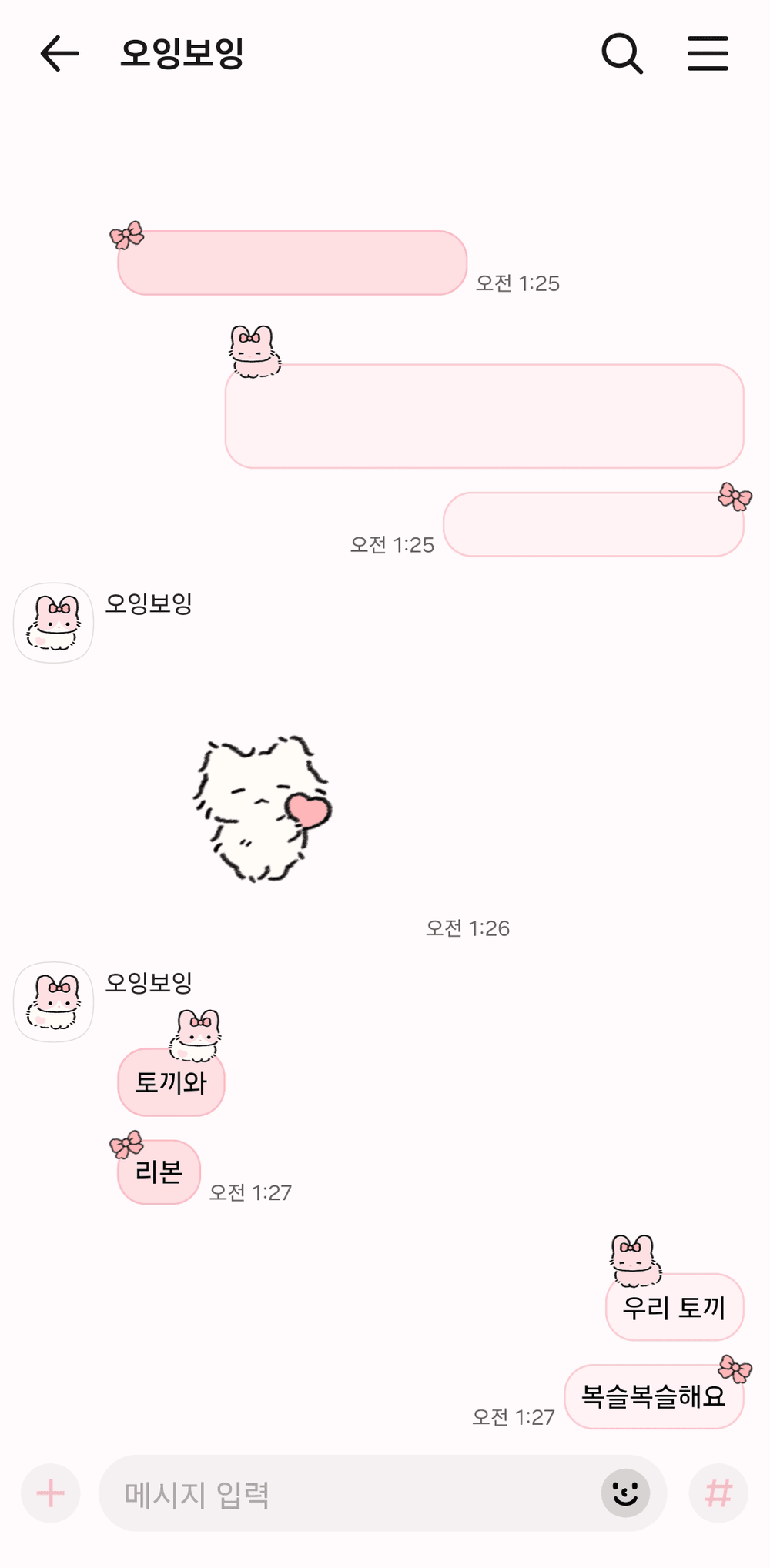Go back with the arrow icon
The height and width of the screenshot is (1568, 770).
click(59, 54)
